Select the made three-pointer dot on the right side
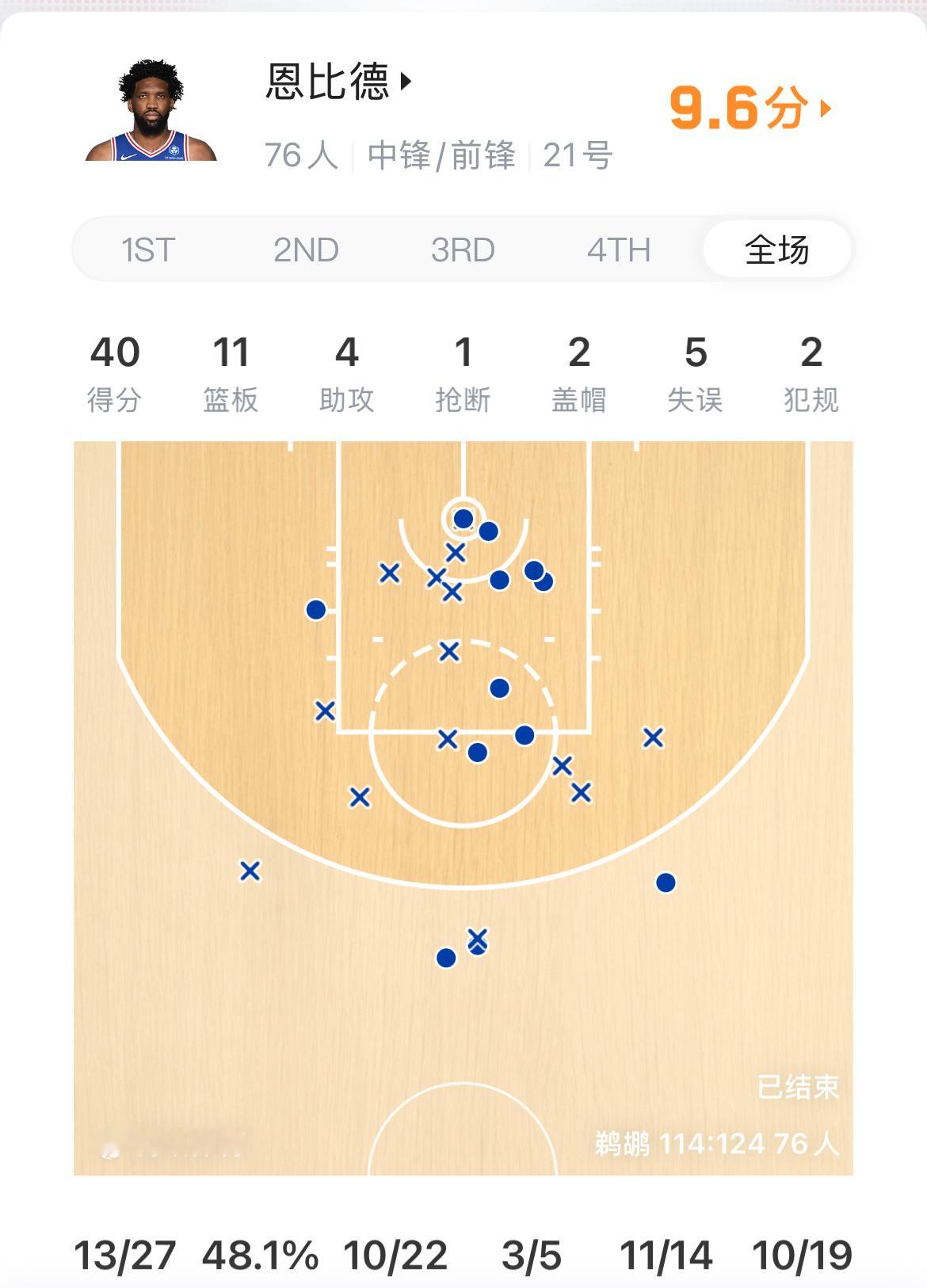 666,881
